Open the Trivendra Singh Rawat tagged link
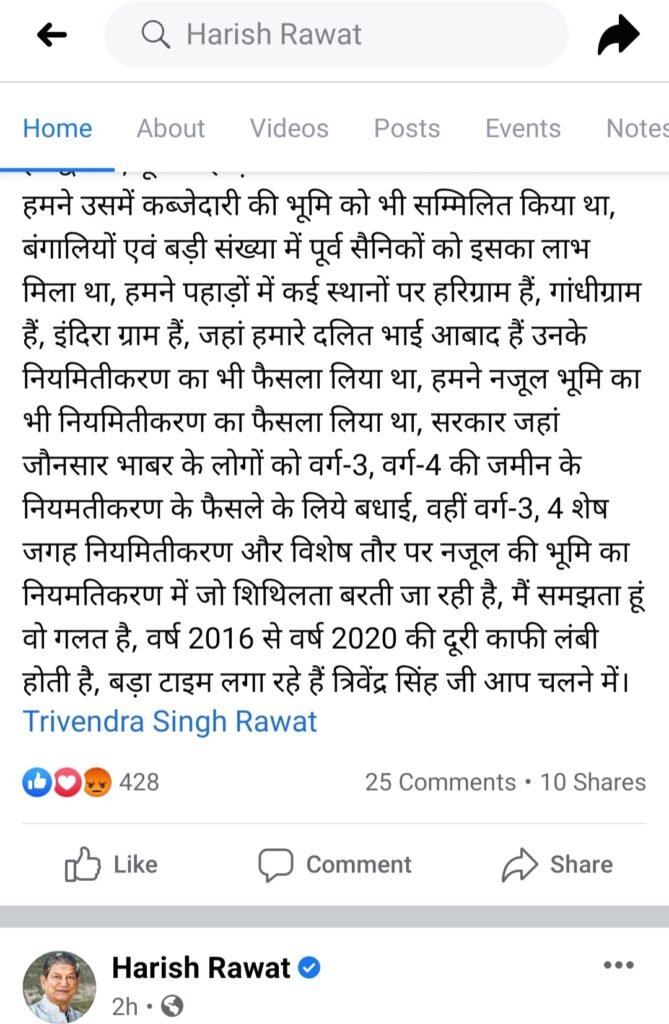This screenshot has width=669, height=1024. (x=170, y=721)
